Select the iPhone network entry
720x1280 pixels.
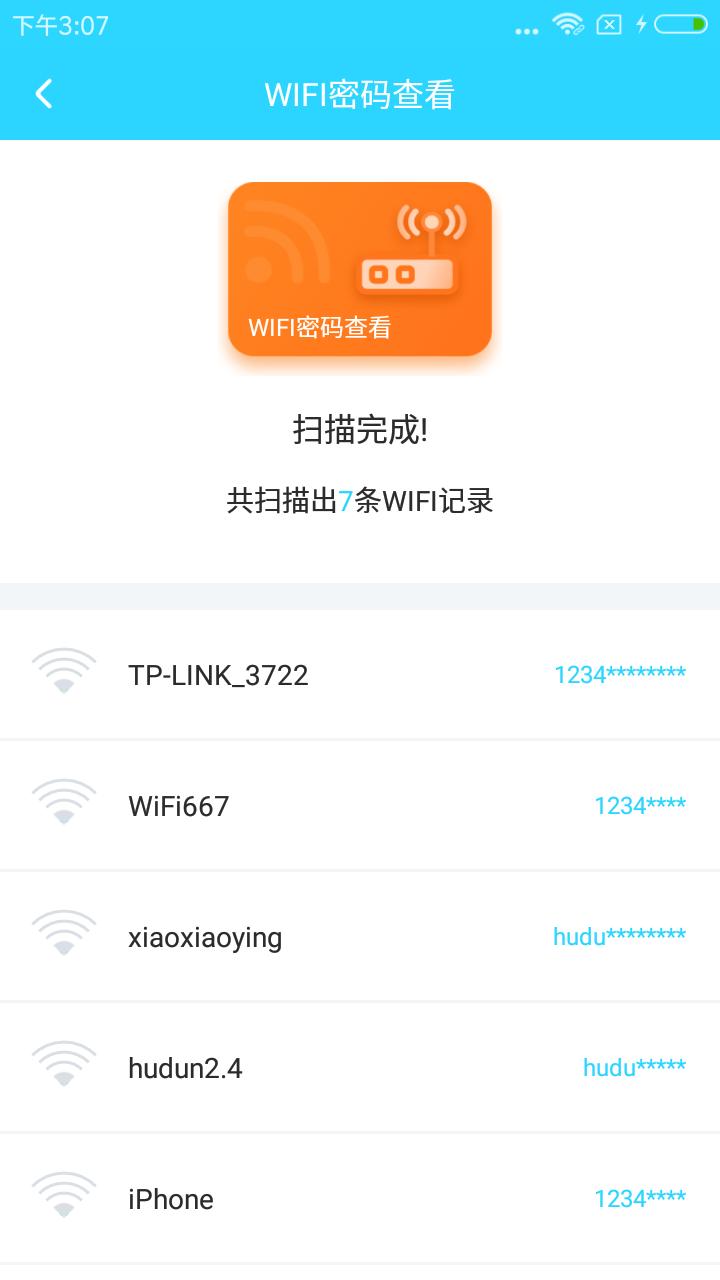click(x=360, y=1198)
